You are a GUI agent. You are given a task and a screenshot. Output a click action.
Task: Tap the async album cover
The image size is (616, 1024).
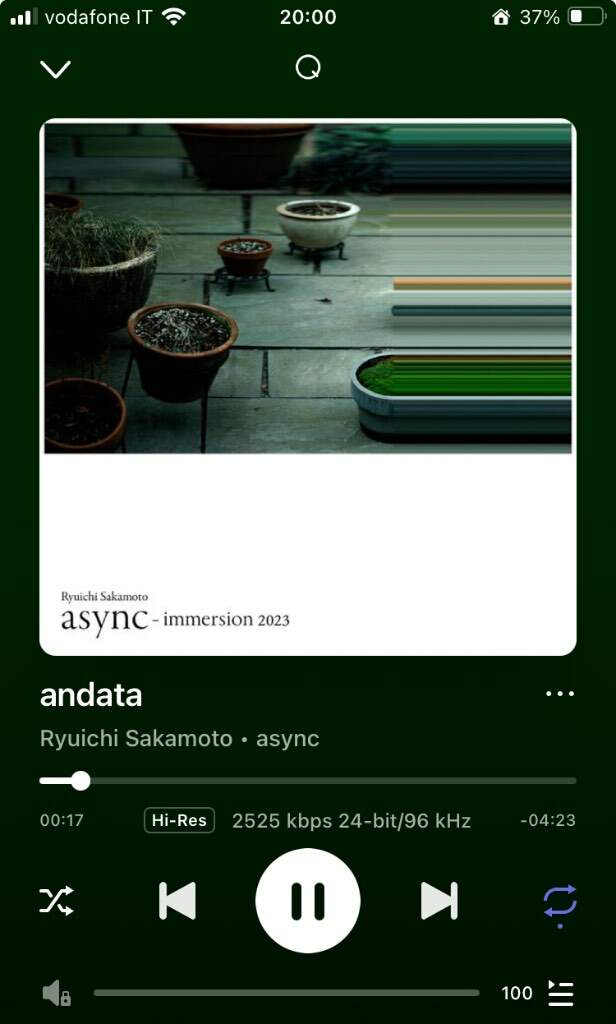[x=308, y=387]
